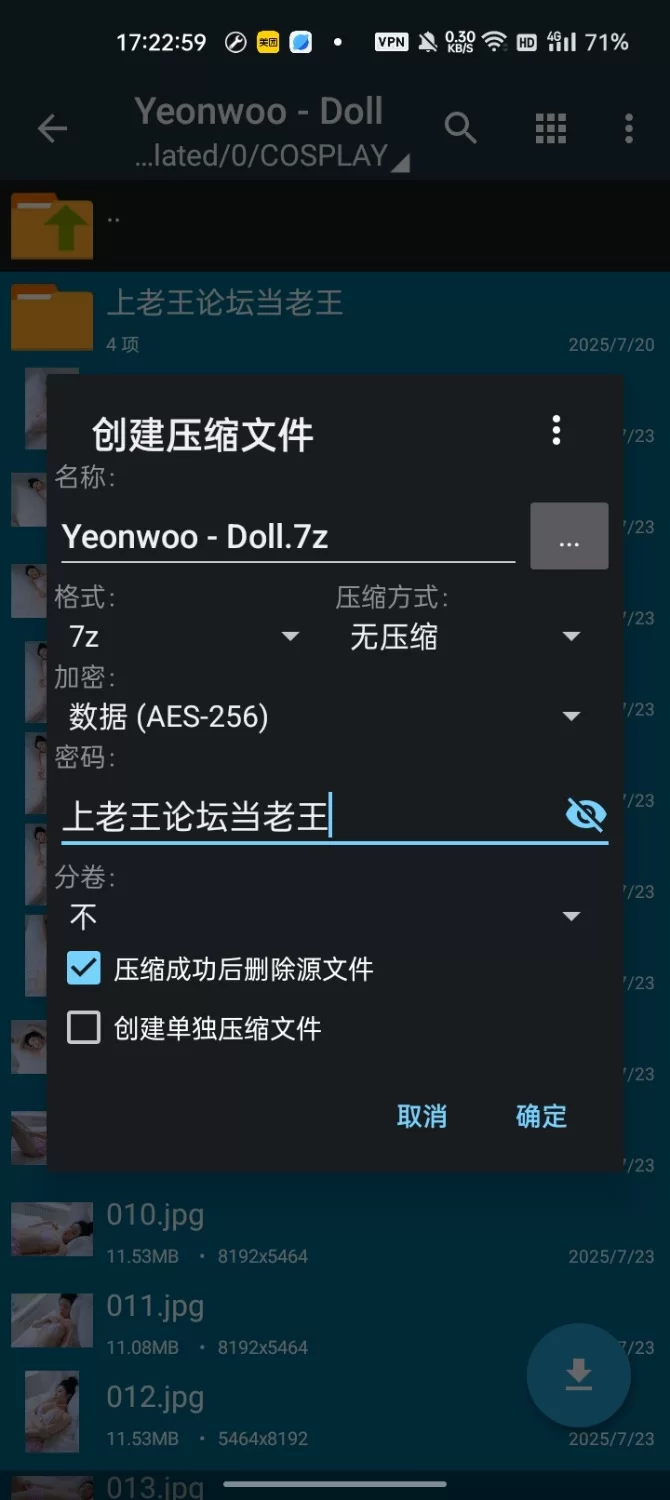The height and width of the screenshot is (1500, 670).
Task: Open the browse path "..." button
Action: 569,537
